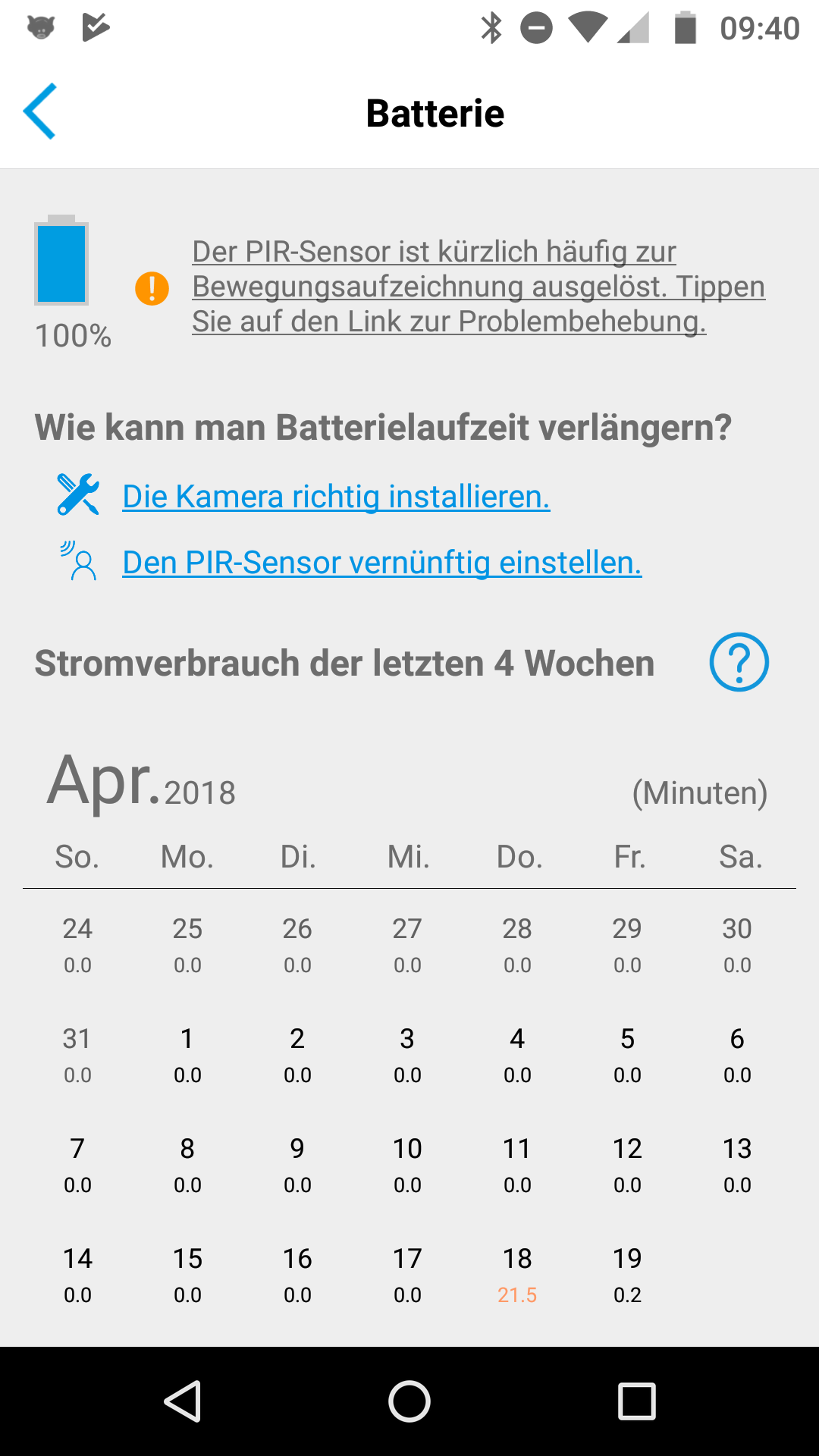Open the recent apps overview

pos(636,1401)
